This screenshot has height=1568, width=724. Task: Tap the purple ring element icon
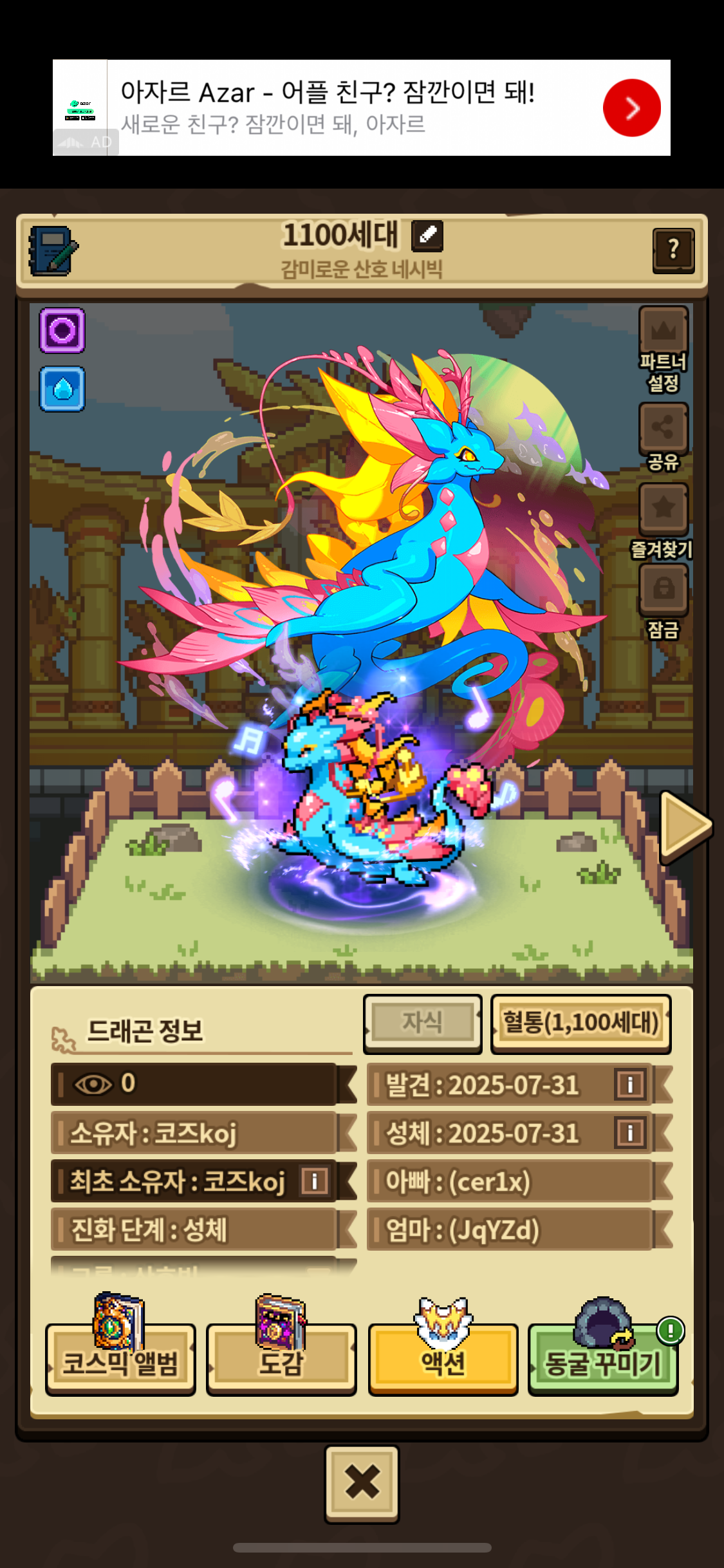coord(62,330)
